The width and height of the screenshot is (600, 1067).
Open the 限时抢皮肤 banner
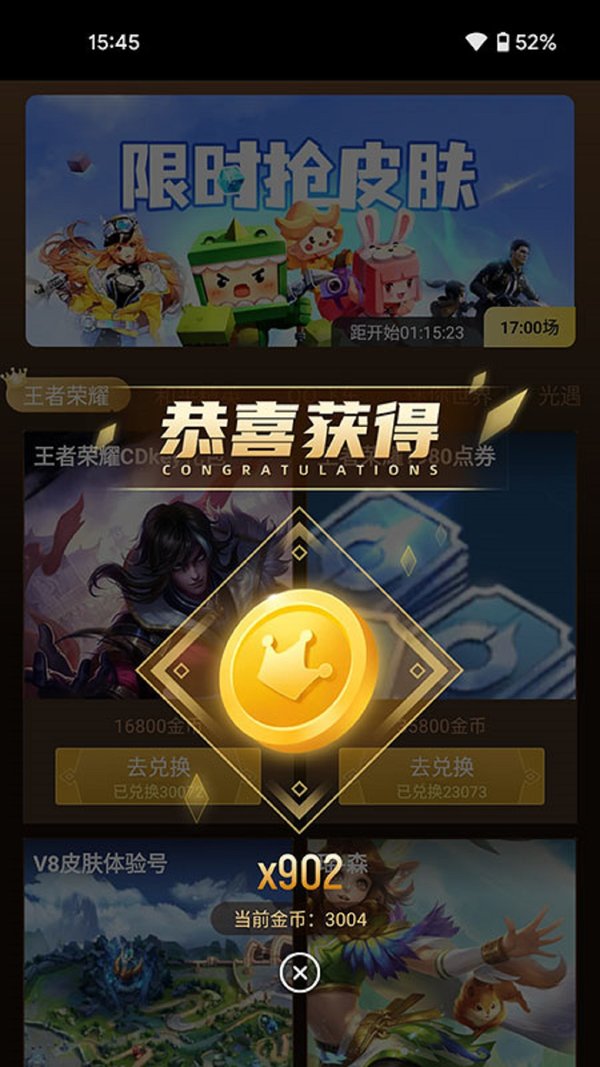pos(300,220)
